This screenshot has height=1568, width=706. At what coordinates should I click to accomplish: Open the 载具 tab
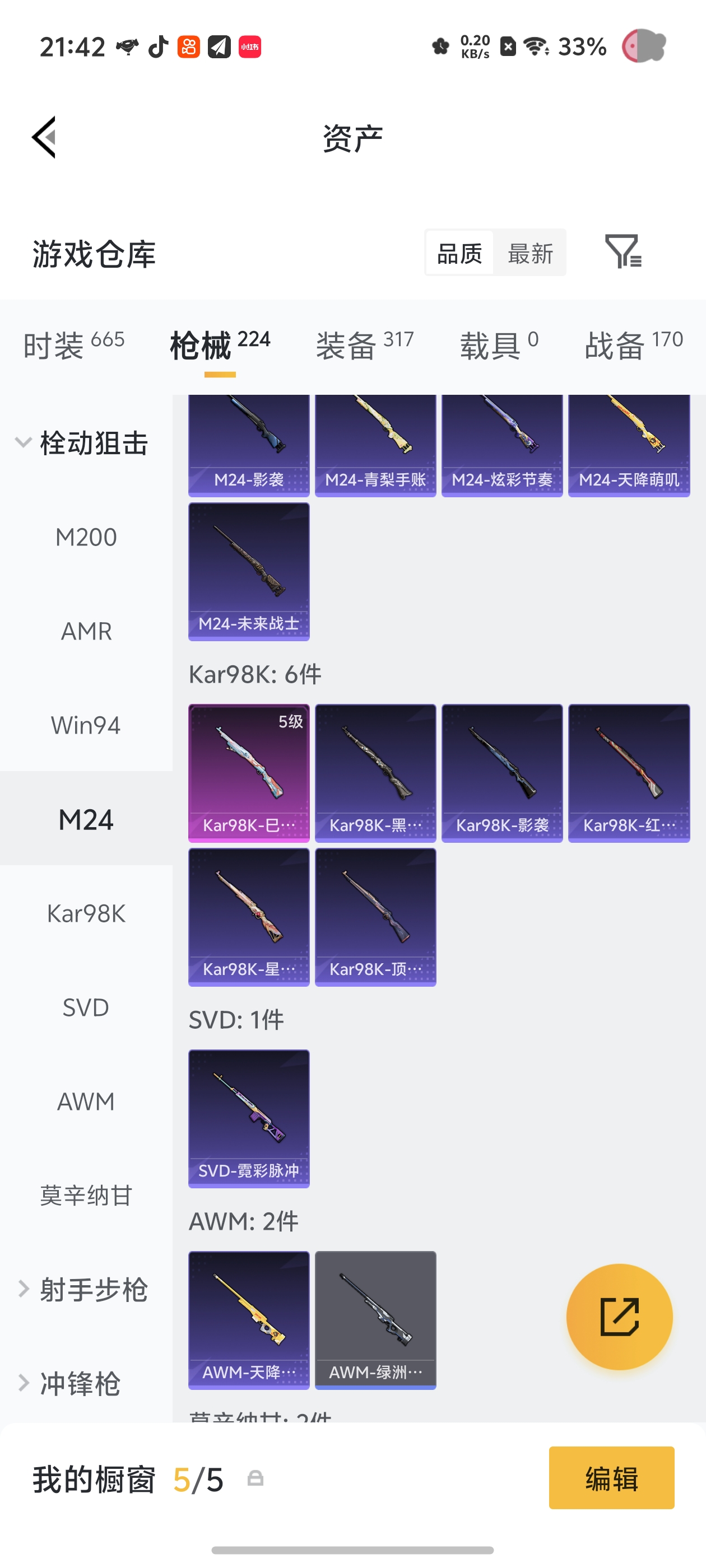tap(499, 345)
